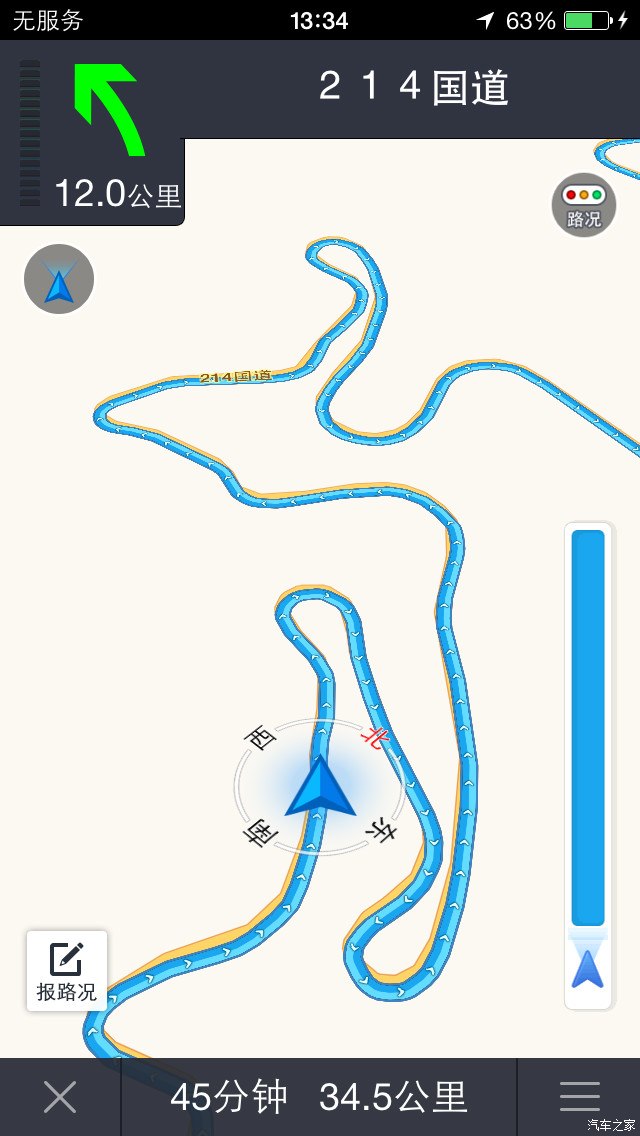Viewport: 640px width, 1136px height.
Task: Toggle the 路况 traffic layer button
Action: tap(583, 205)
